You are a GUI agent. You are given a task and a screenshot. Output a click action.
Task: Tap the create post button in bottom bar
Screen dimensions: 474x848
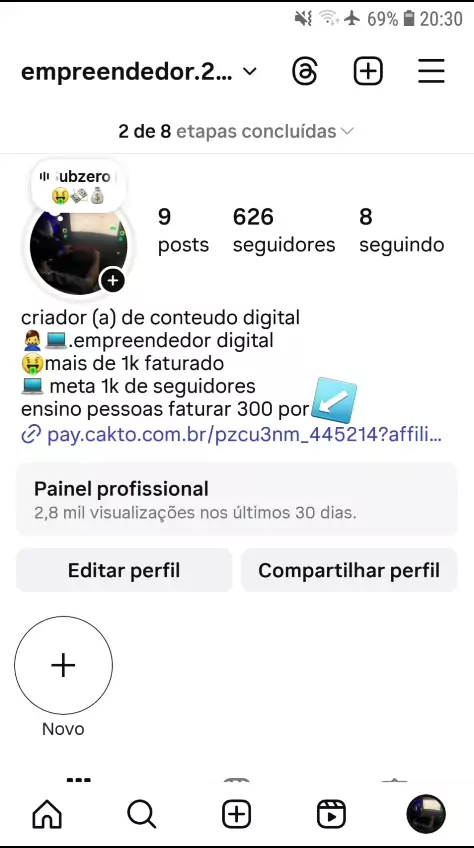236,814
